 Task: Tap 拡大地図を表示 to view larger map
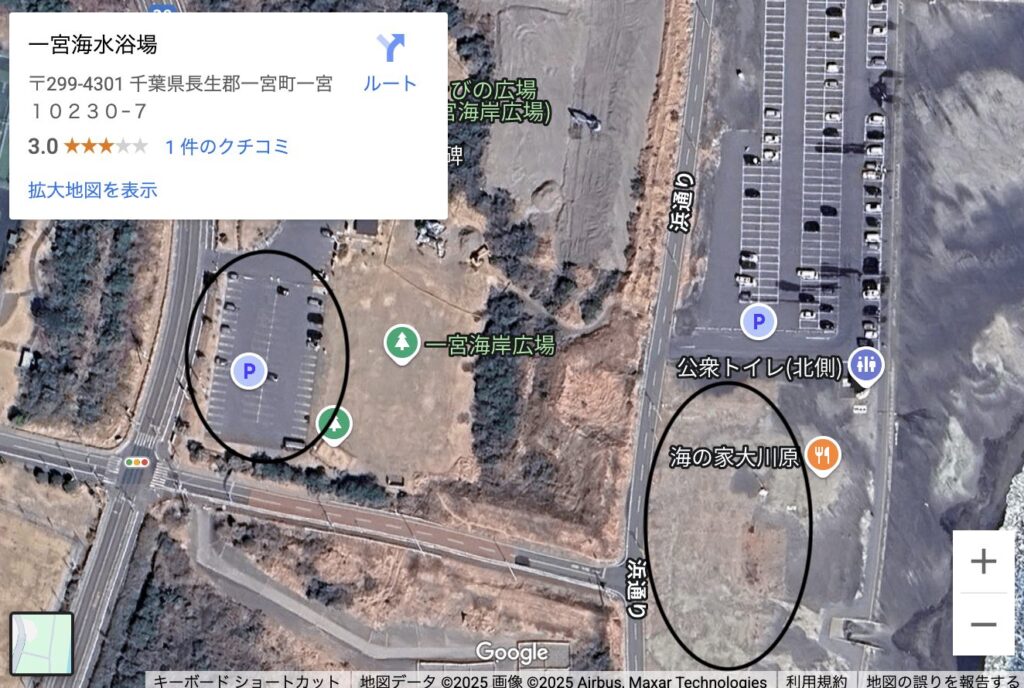(x=92, y=189)
